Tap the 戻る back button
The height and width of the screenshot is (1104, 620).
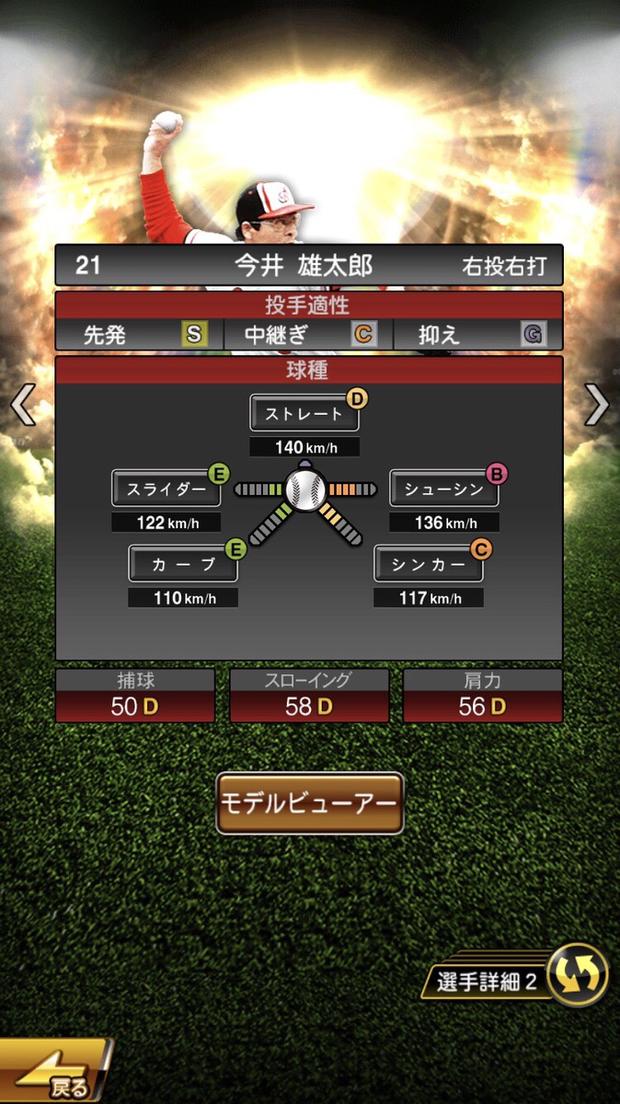(x=55, y=1074)
